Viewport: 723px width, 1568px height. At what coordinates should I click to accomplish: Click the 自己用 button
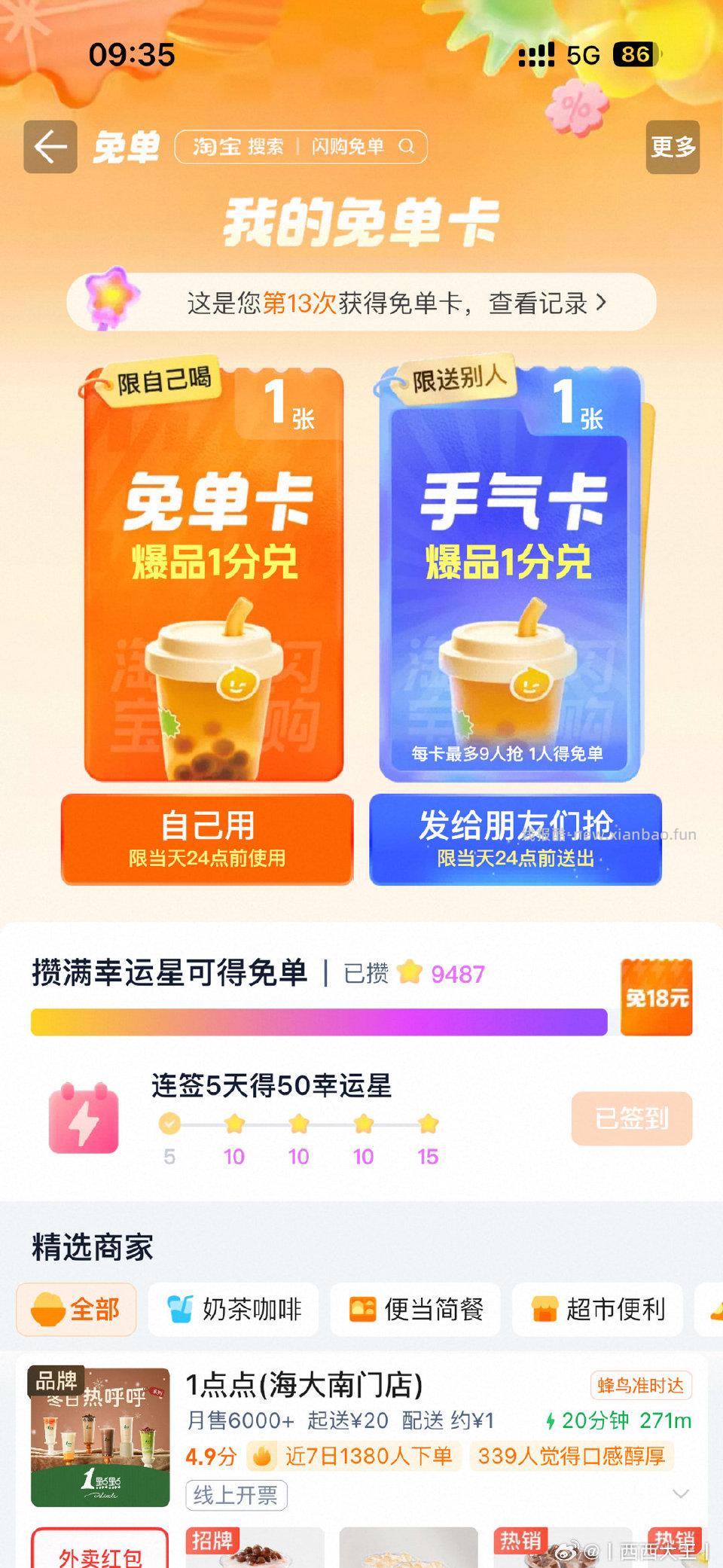[x=208, y=840]
